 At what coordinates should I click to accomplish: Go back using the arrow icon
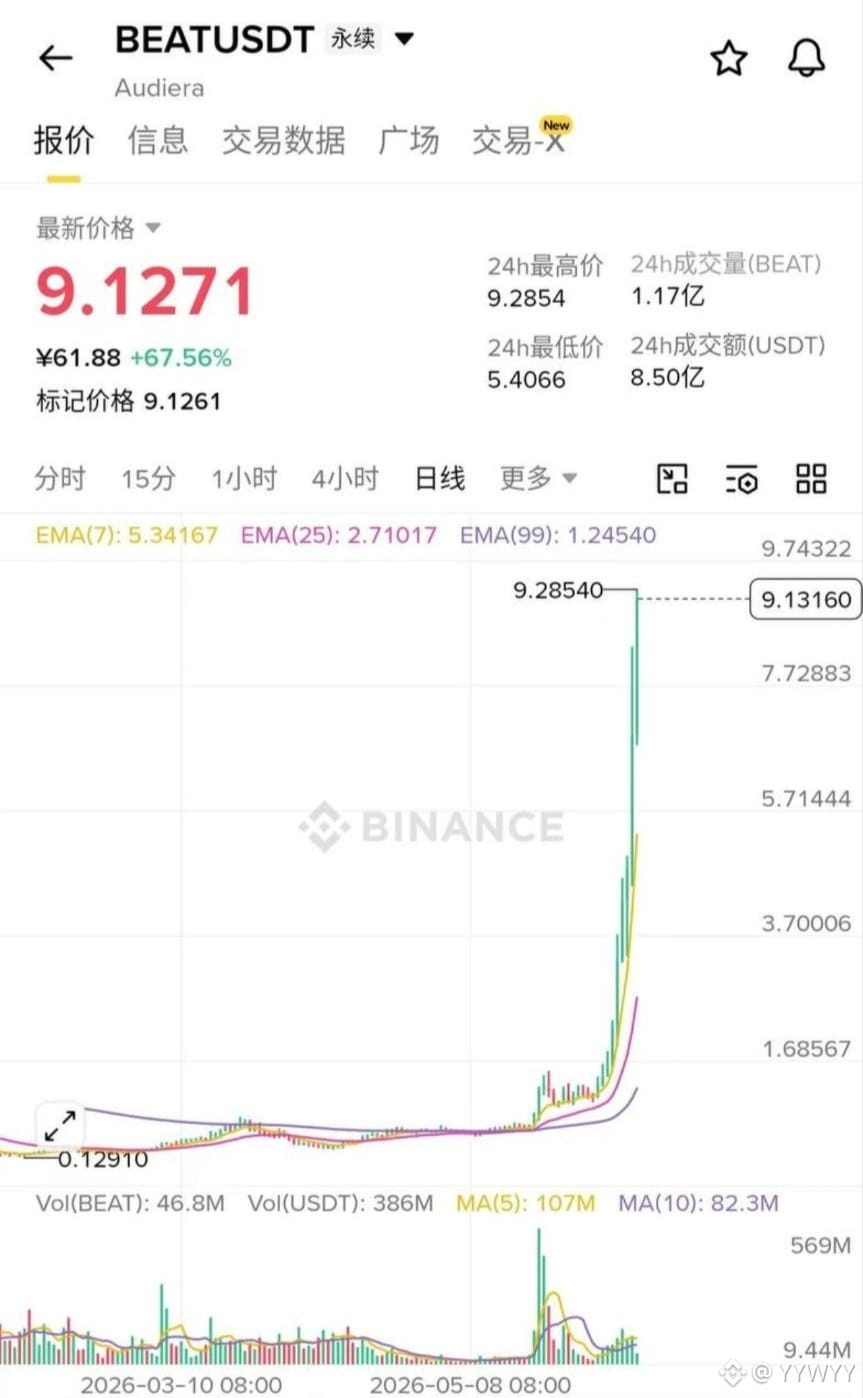[x=55, y=58]
